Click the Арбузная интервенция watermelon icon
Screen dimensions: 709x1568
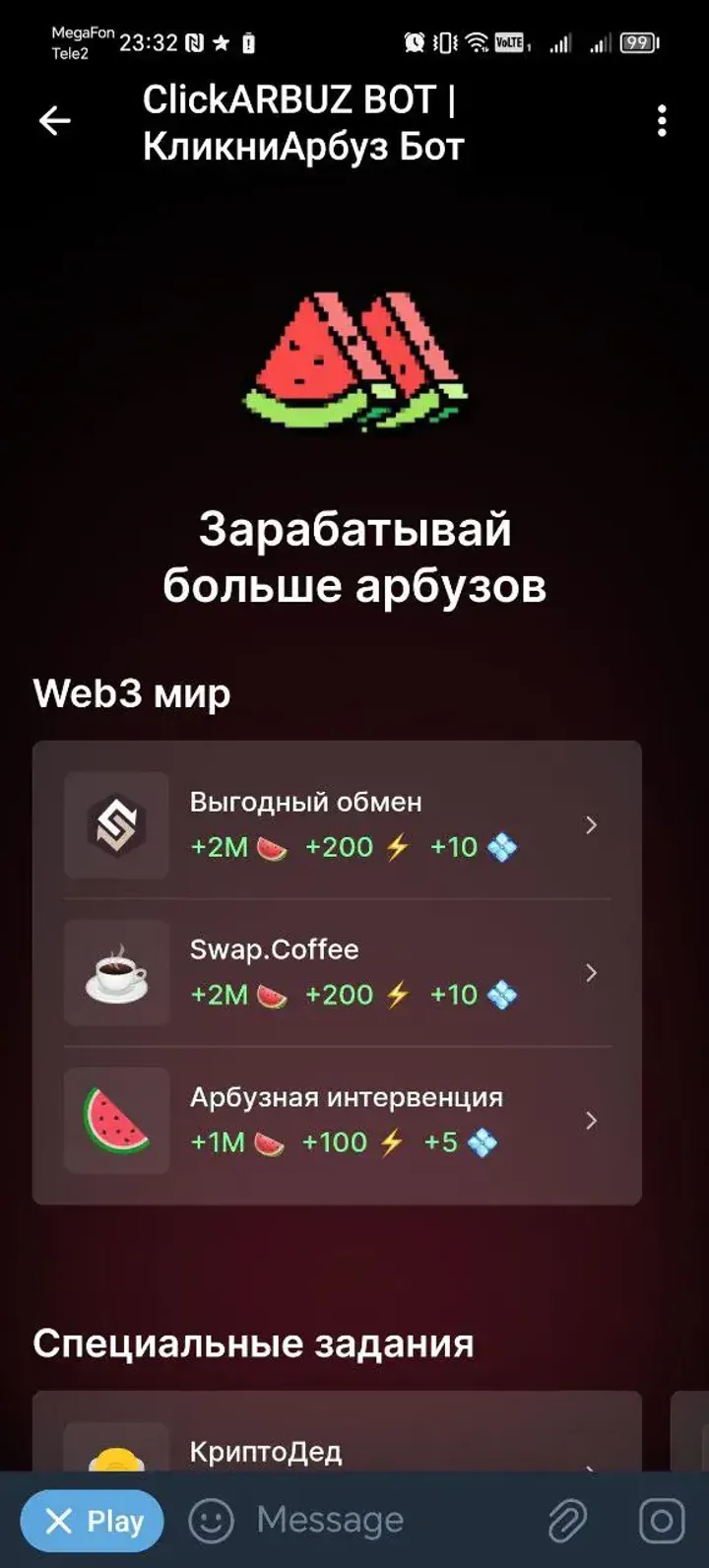[x=115, y=1121]
